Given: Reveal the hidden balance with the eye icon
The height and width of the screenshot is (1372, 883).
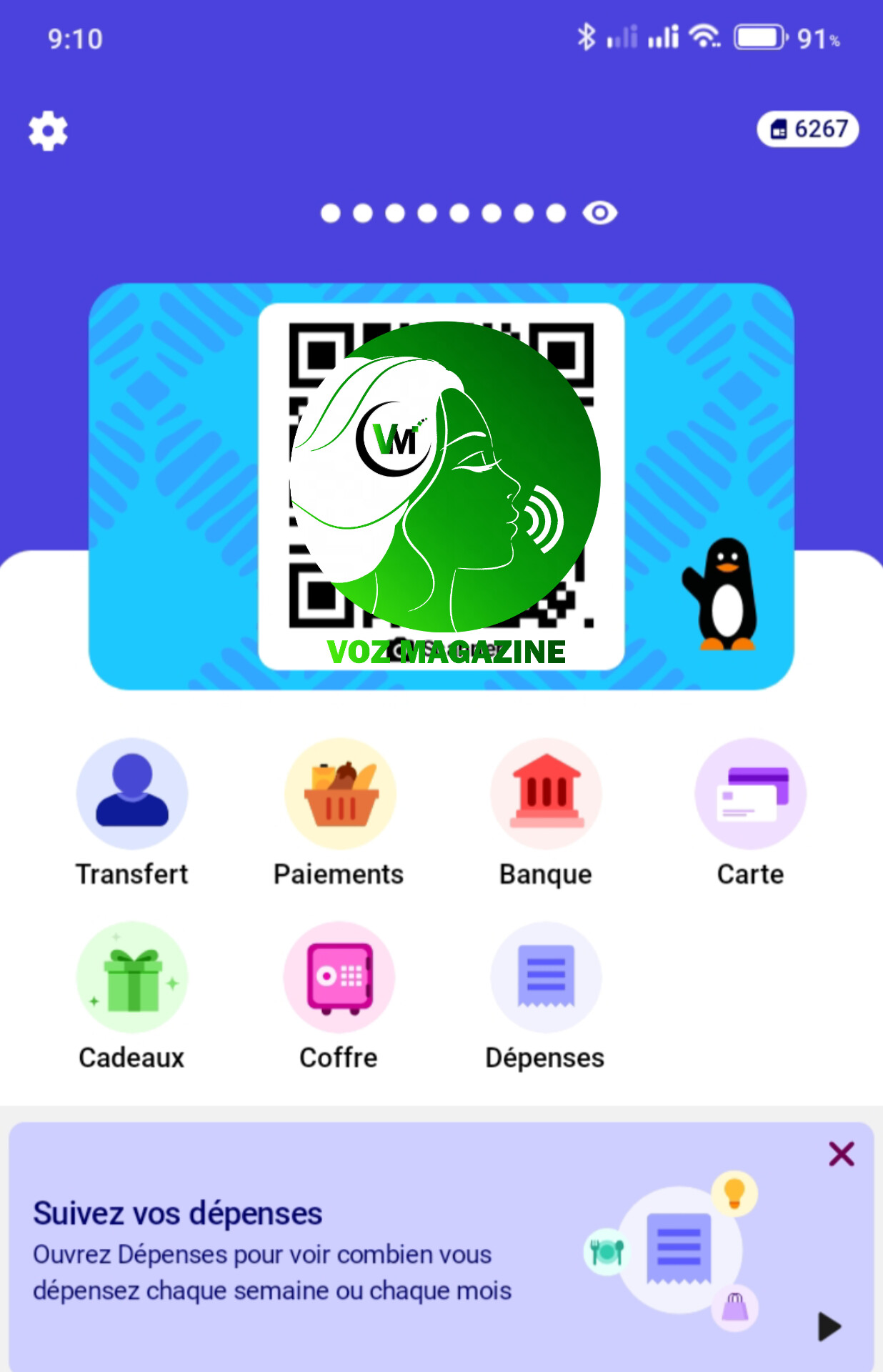Looking at the screenshot, I should coord(599,213).
